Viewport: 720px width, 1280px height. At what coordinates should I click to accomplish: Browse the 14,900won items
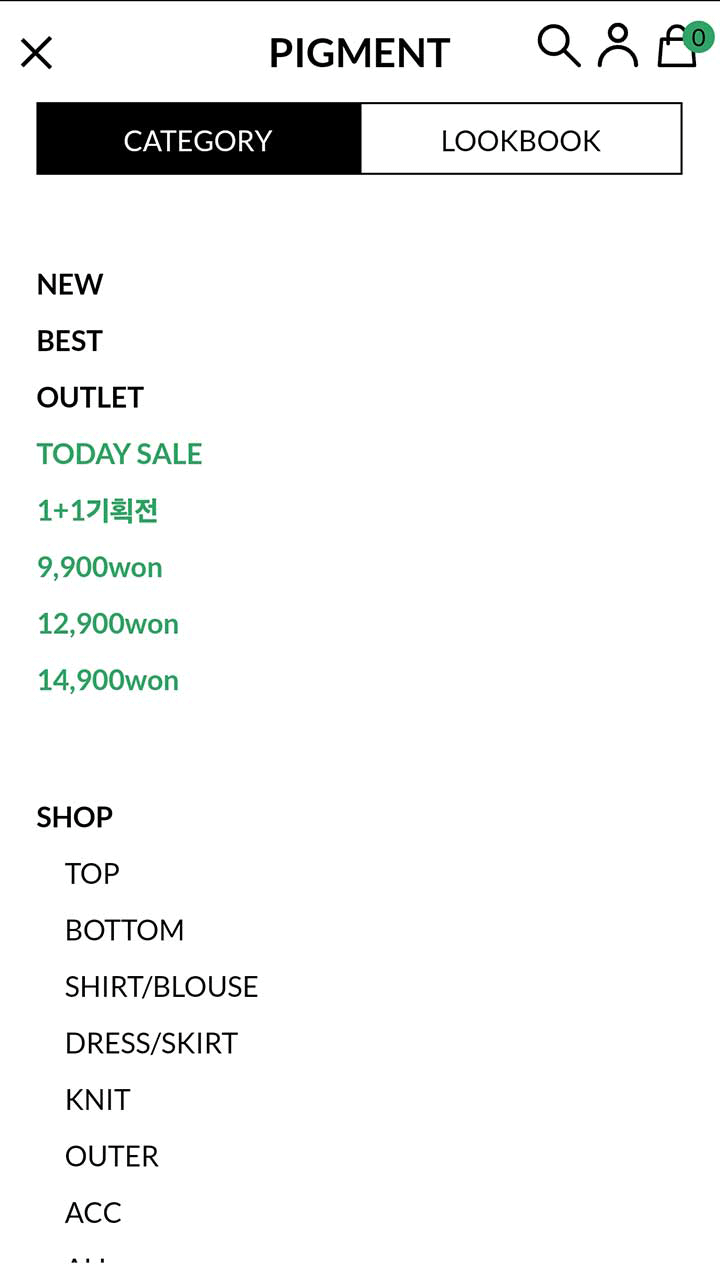[108, 681]
